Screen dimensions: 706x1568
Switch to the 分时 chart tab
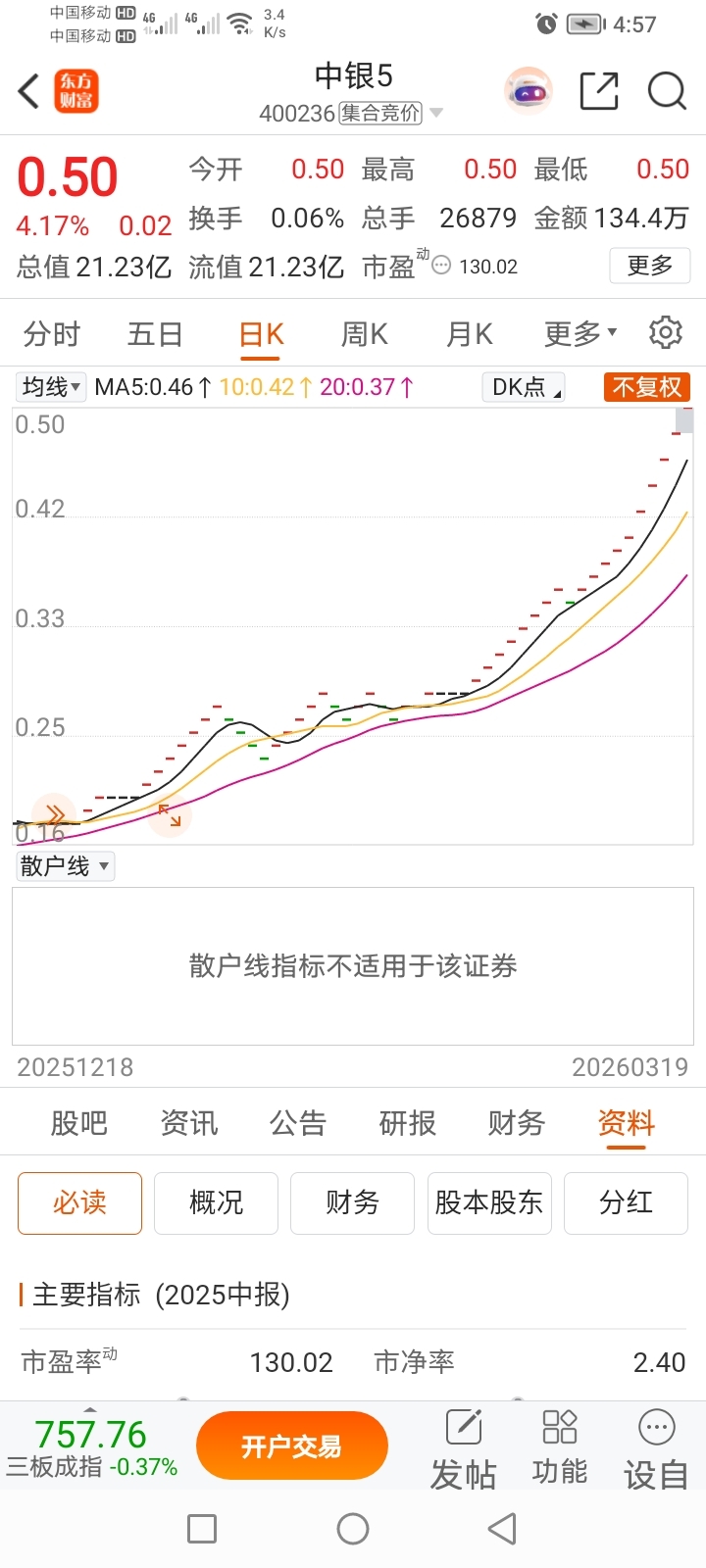[52, 334]
